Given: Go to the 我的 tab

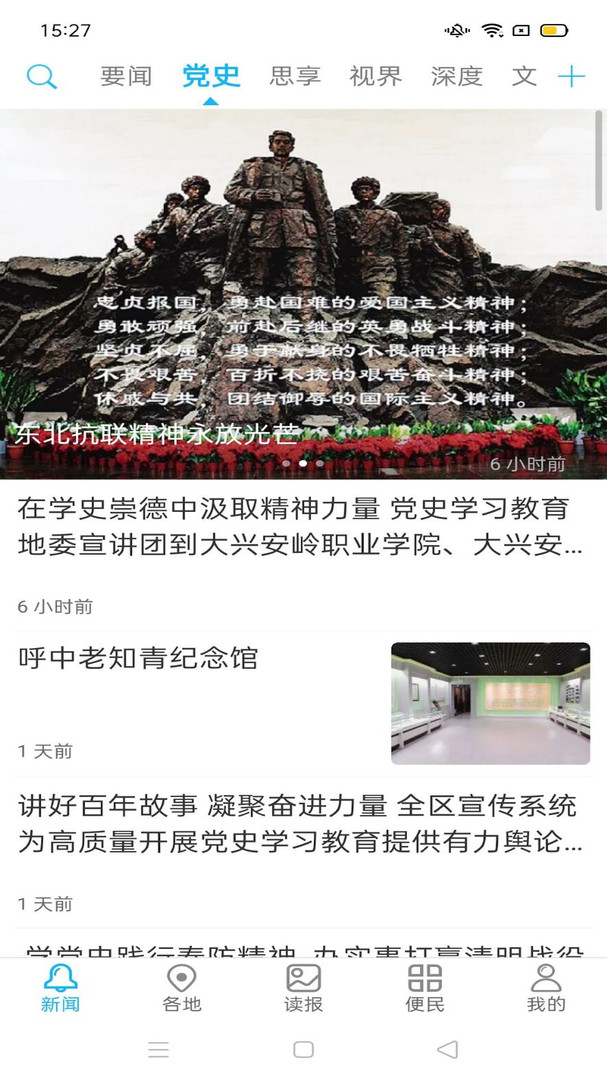Looking at the screenshot, I should (546, 988).
